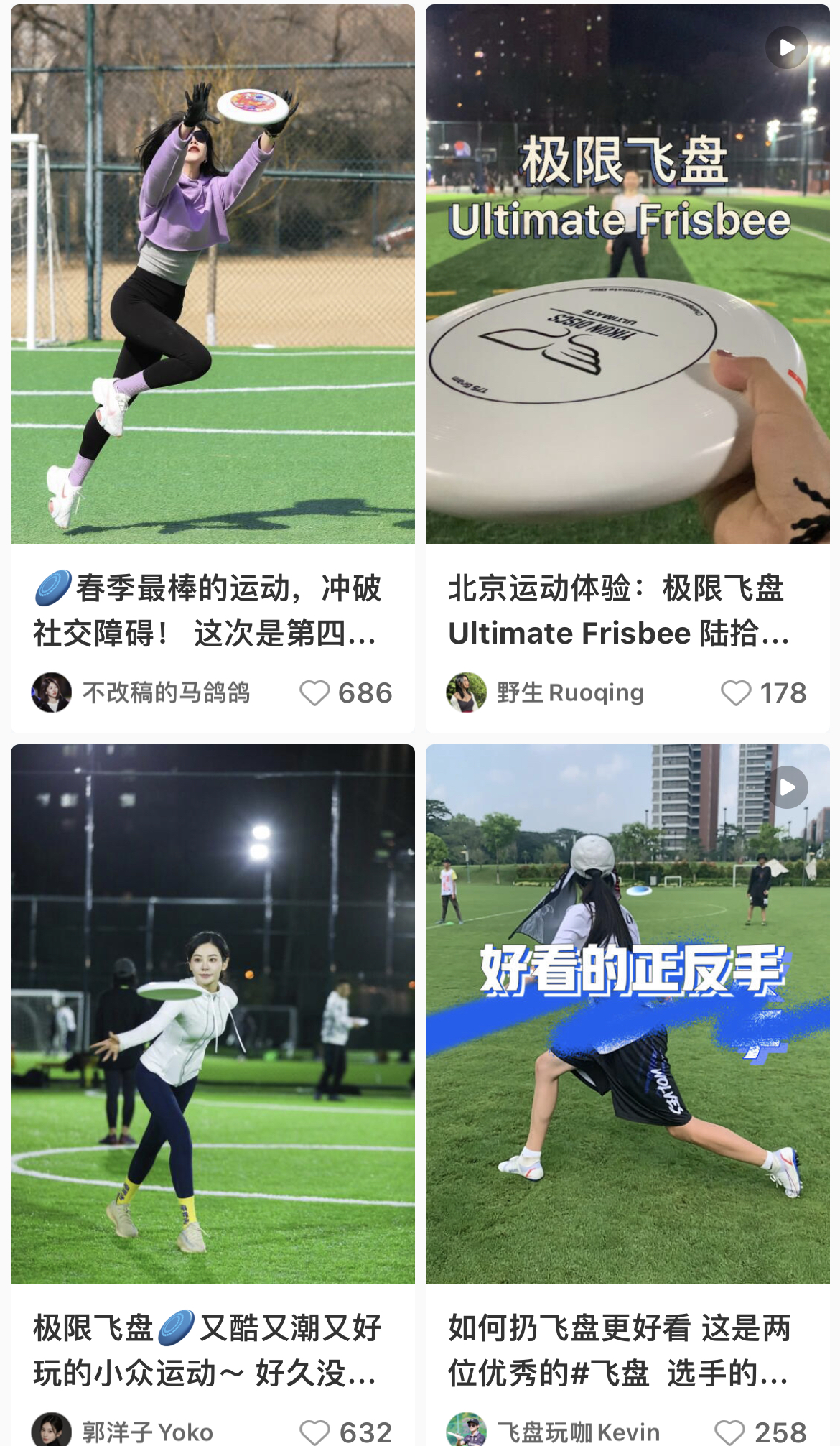
Task: View 野生 Ruoqing's profile
Action: (467, 692)
